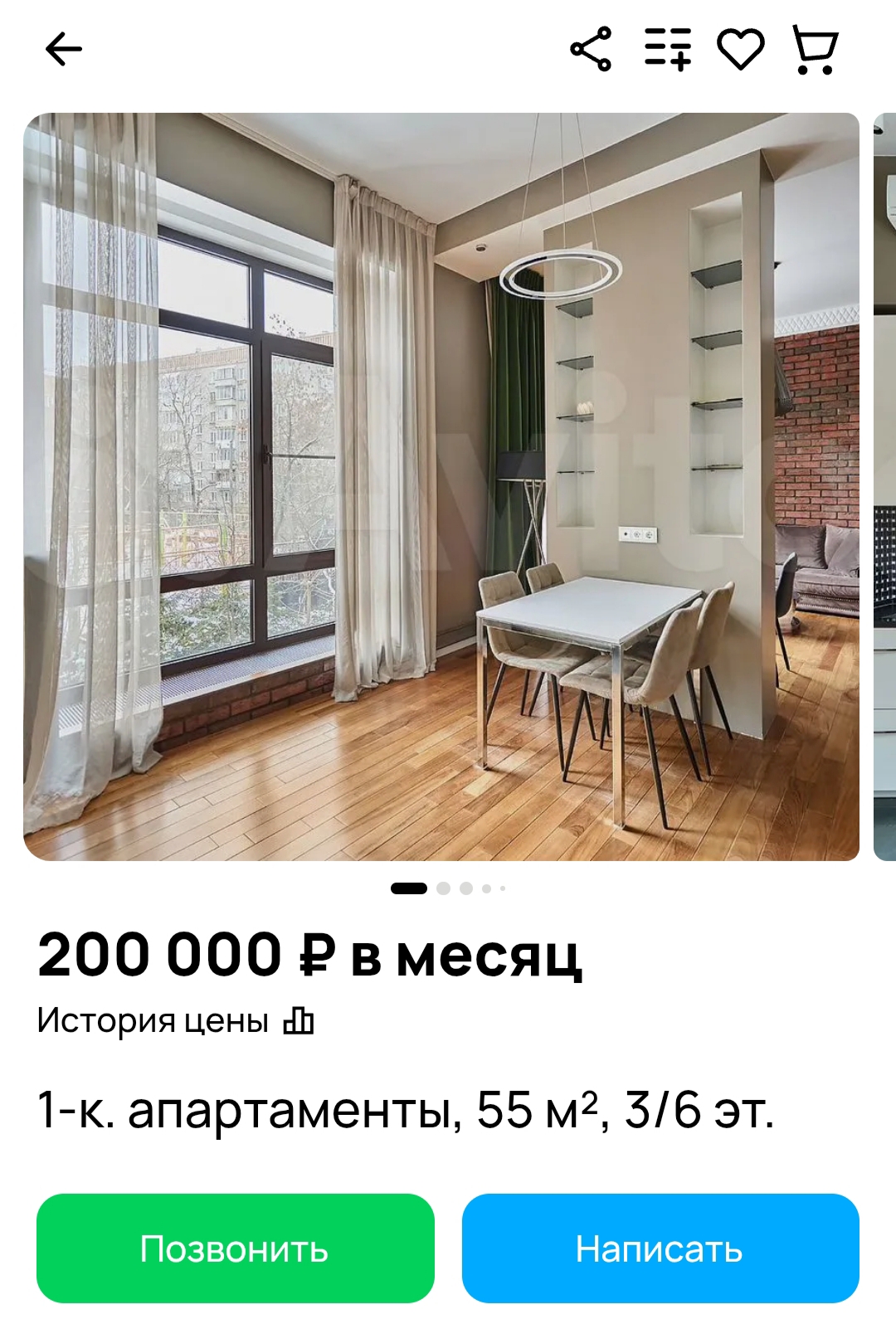Screen dimensions: 896x1319
Task: Tap Позвонить to call the owner
Action: [x=235, y=1248]
